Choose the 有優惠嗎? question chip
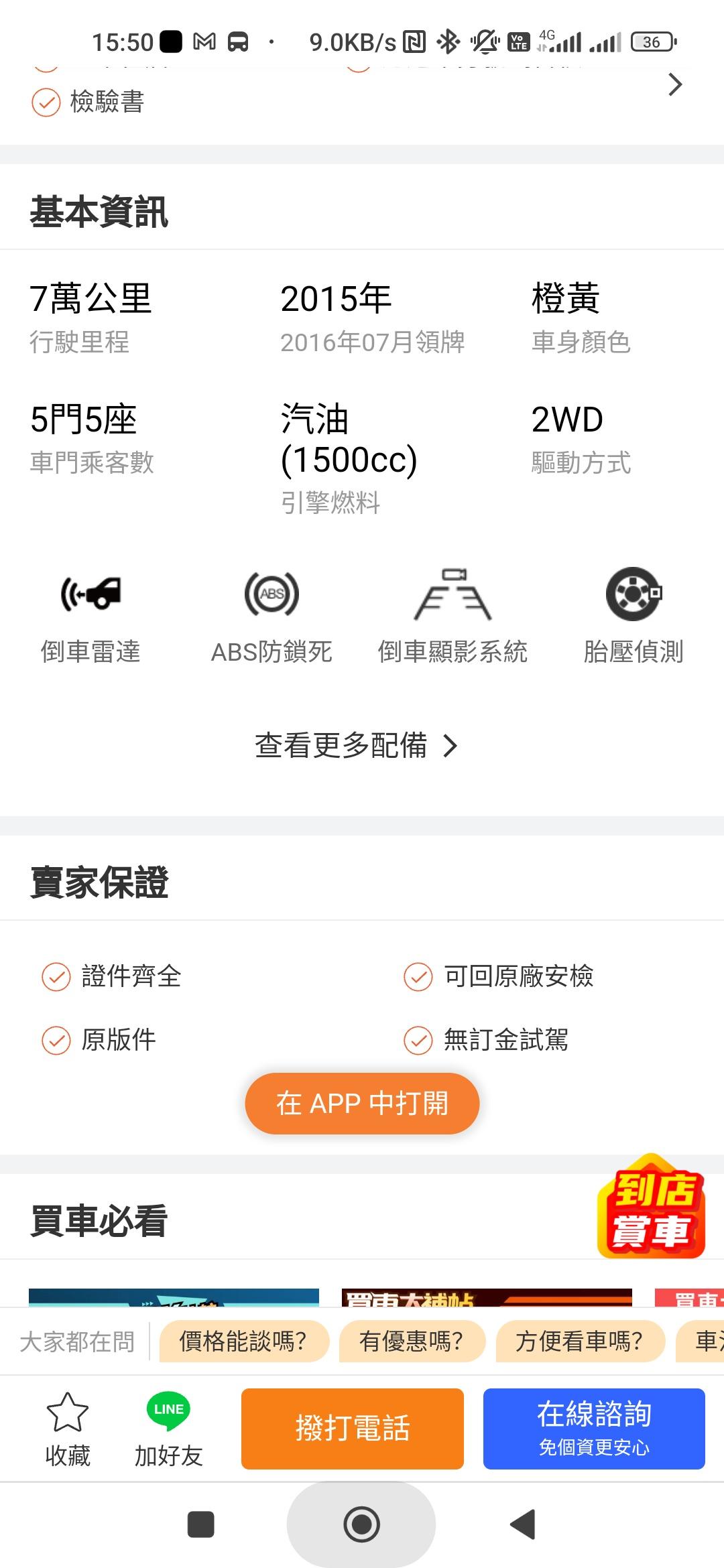Viewport: 724px width, 1568px height. [412, 1341]
